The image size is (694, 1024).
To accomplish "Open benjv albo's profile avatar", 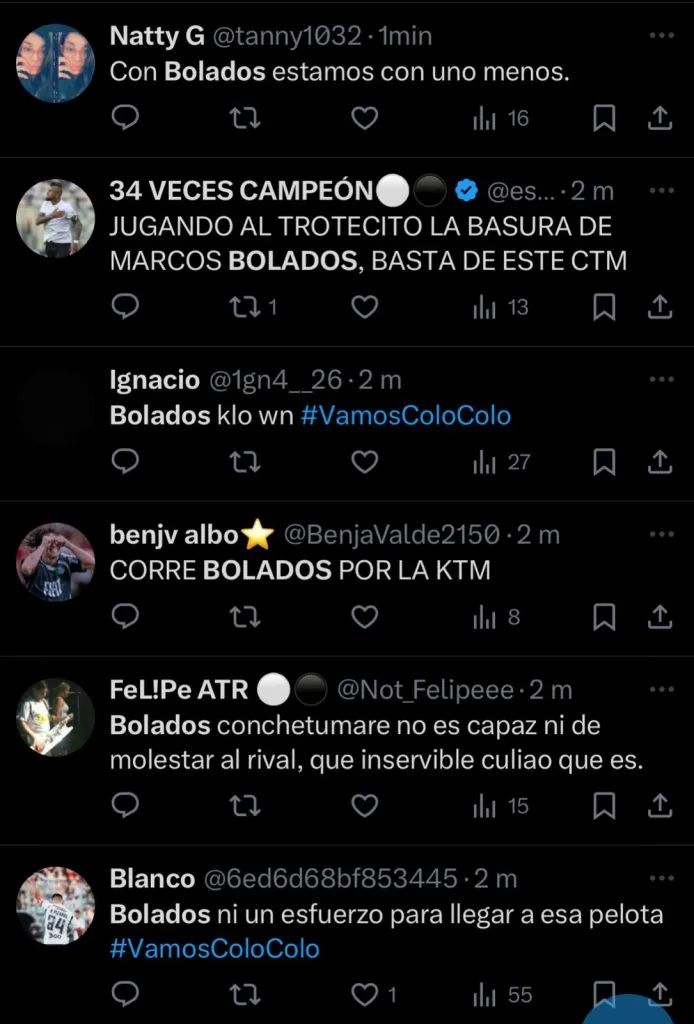I will pos(56,562).
